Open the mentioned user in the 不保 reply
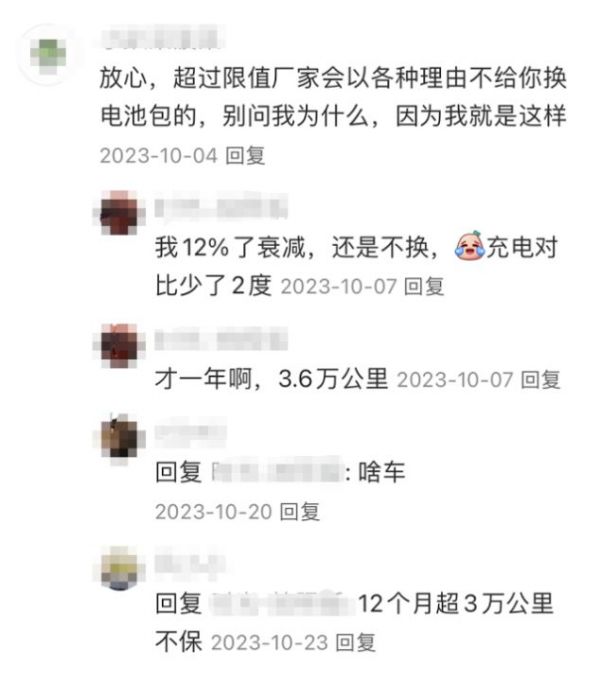This screenshot has width=600, height=683. tap(278, 604)
